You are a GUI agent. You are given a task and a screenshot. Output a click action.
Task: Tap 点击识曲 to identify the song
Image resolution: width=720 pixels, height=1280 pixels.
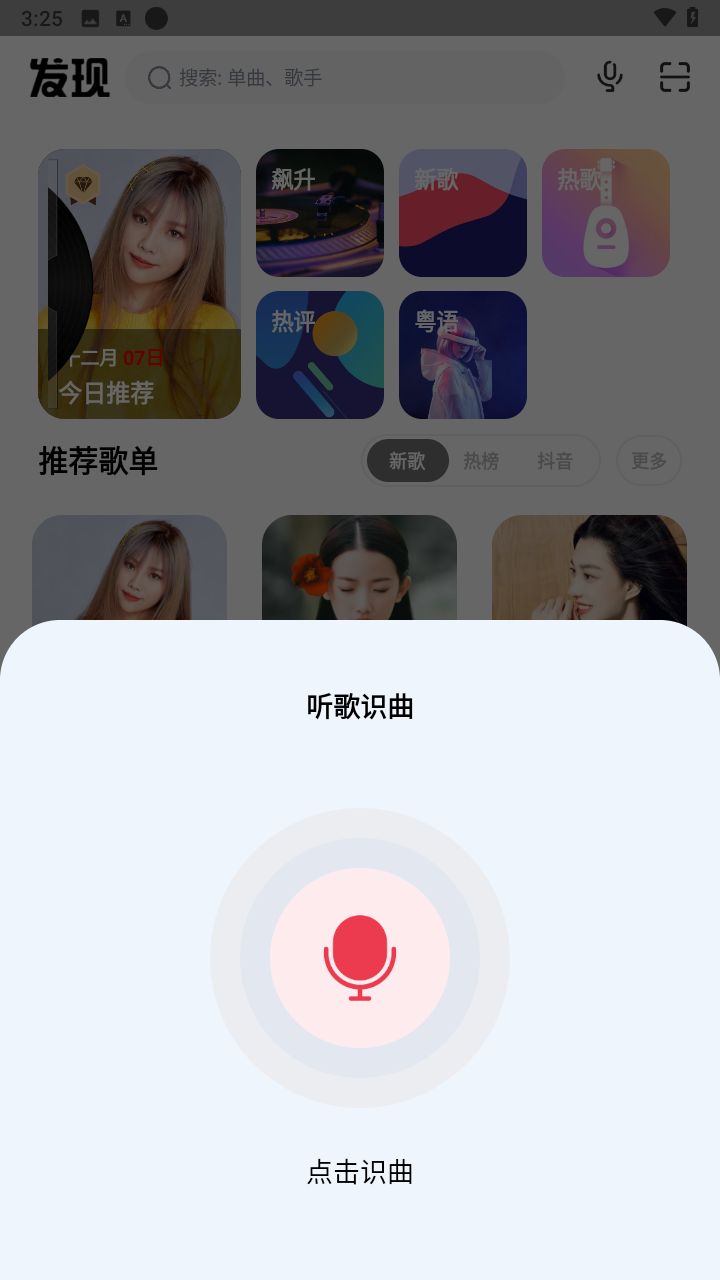(359, 1172)
